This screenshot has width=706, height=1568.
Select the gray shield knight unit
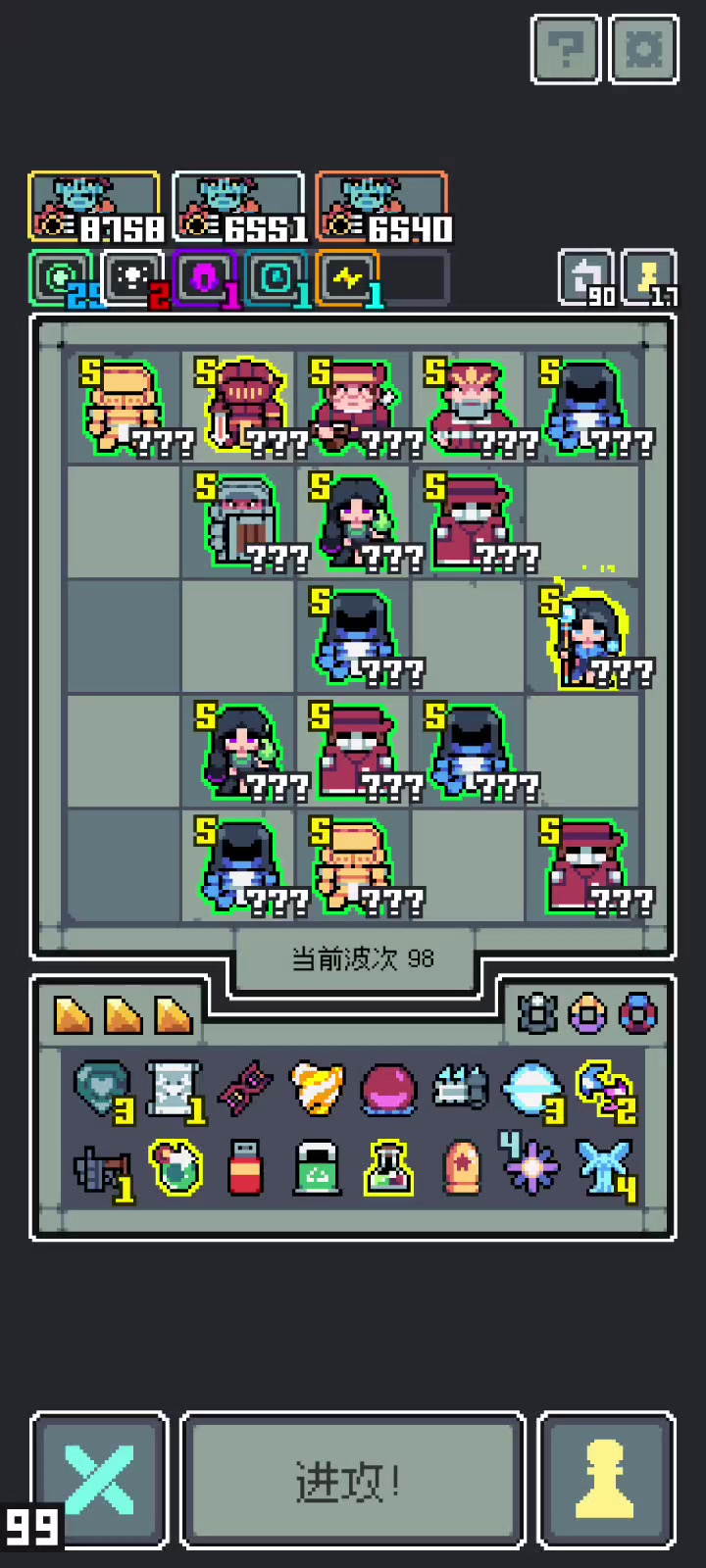tap(238, 519)
